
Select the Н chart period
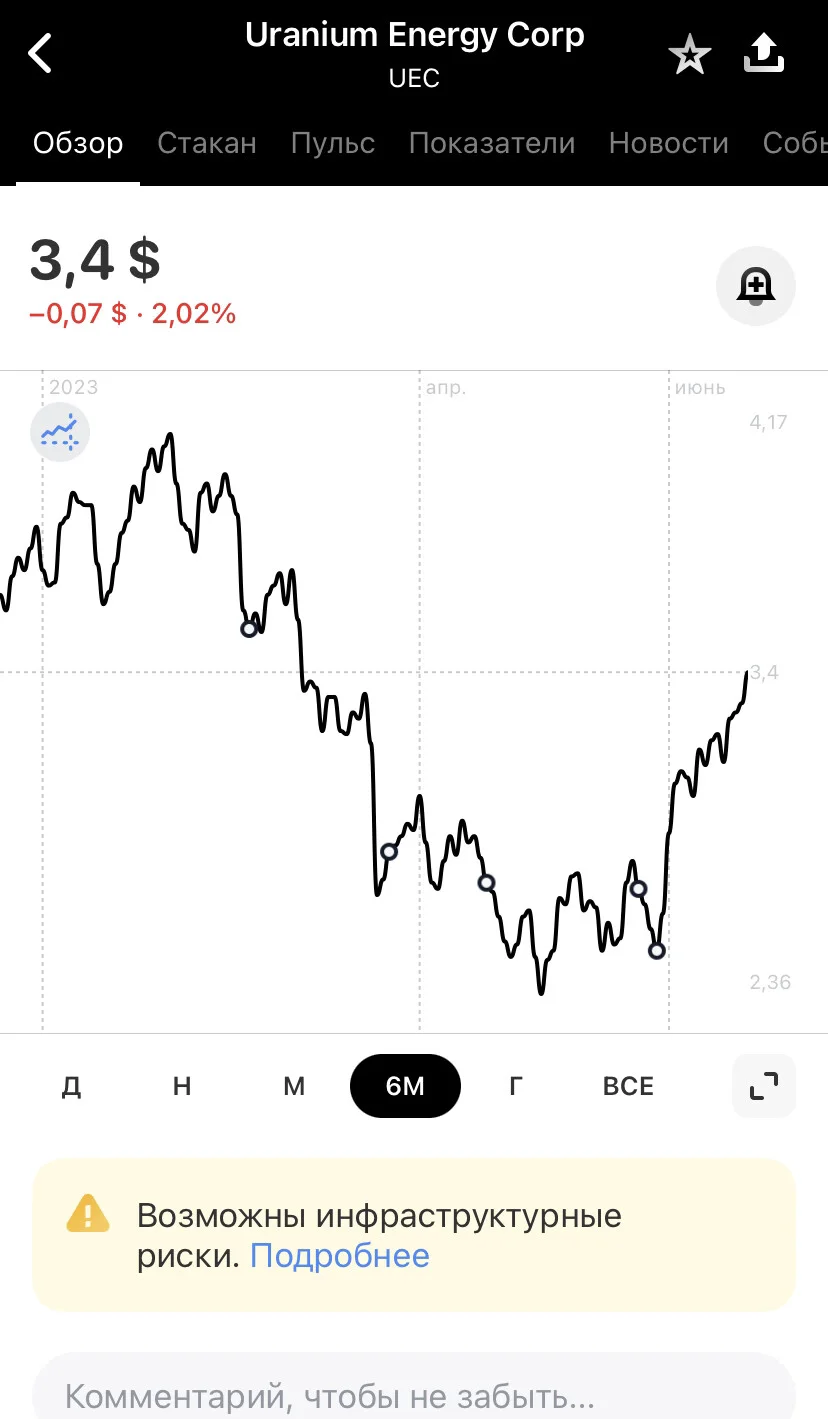pos(182,1086)
